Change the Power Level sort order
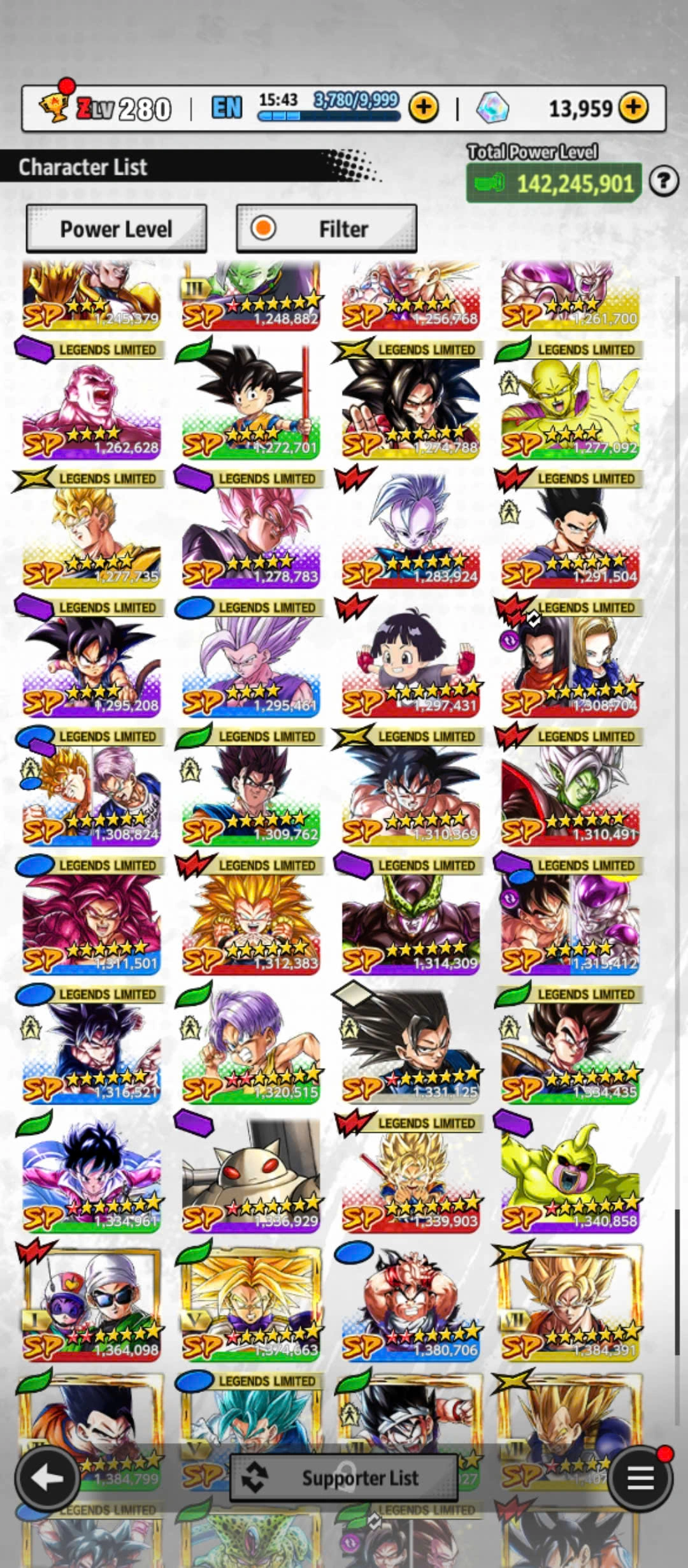688x1568 pixels. tap(117, 228)
